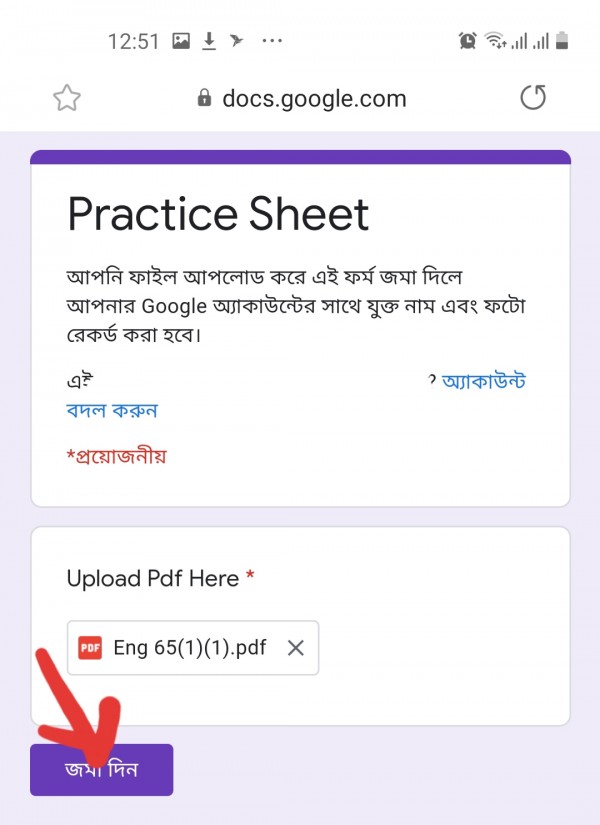The image size is (600, 825).
Task: Reload the page
Action: [534, 98]
